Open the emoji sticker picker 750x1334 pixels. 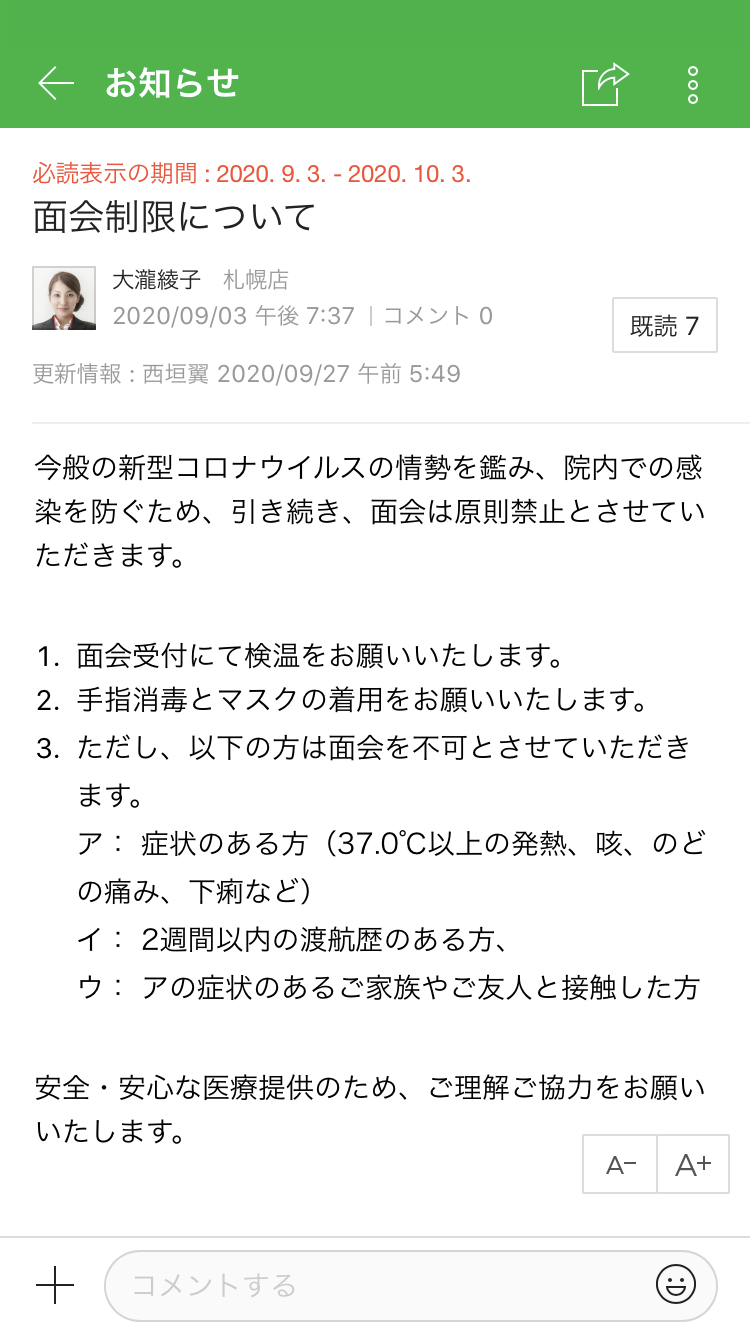676,1285
